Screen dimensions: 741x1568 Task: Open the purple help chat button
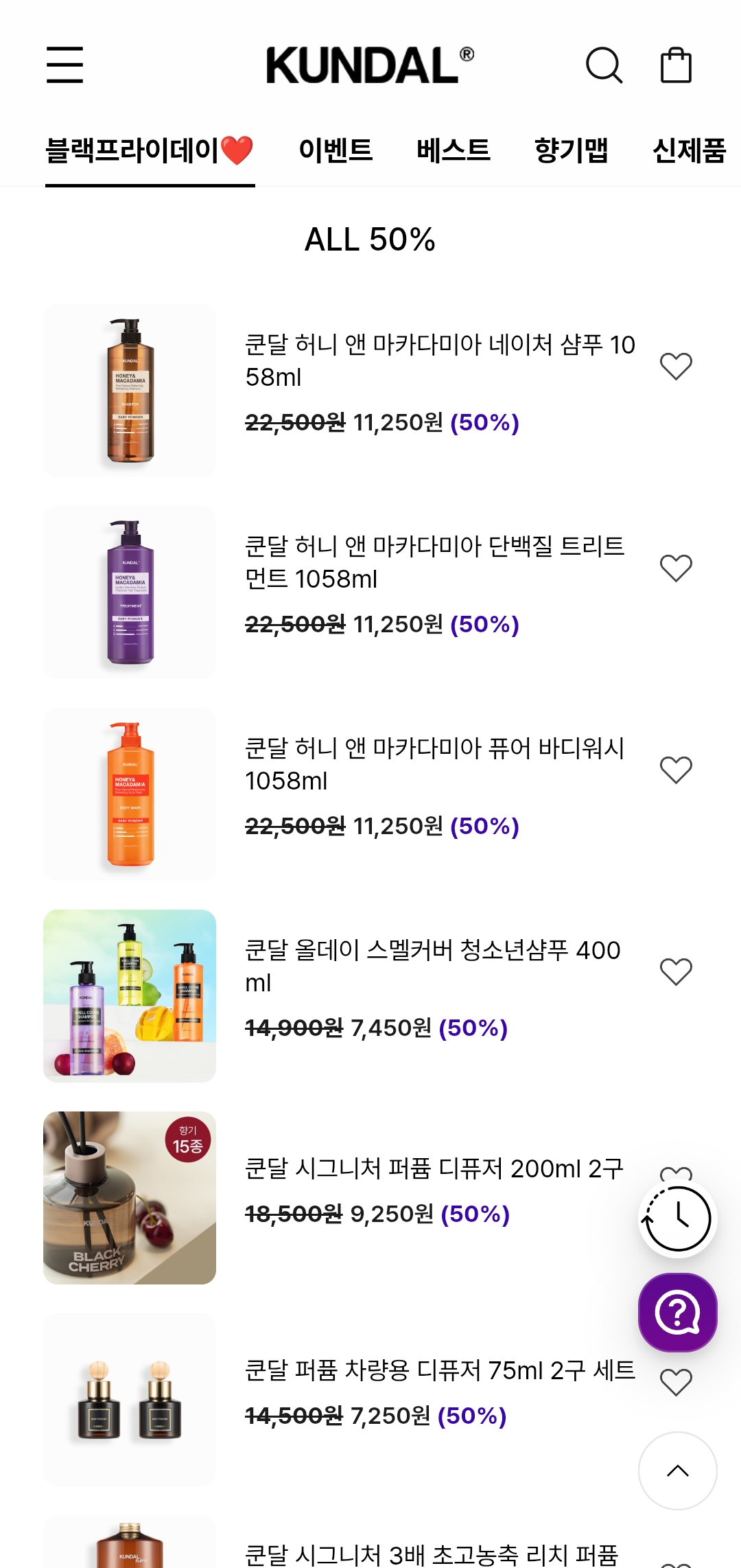(x=678, y=1313)
